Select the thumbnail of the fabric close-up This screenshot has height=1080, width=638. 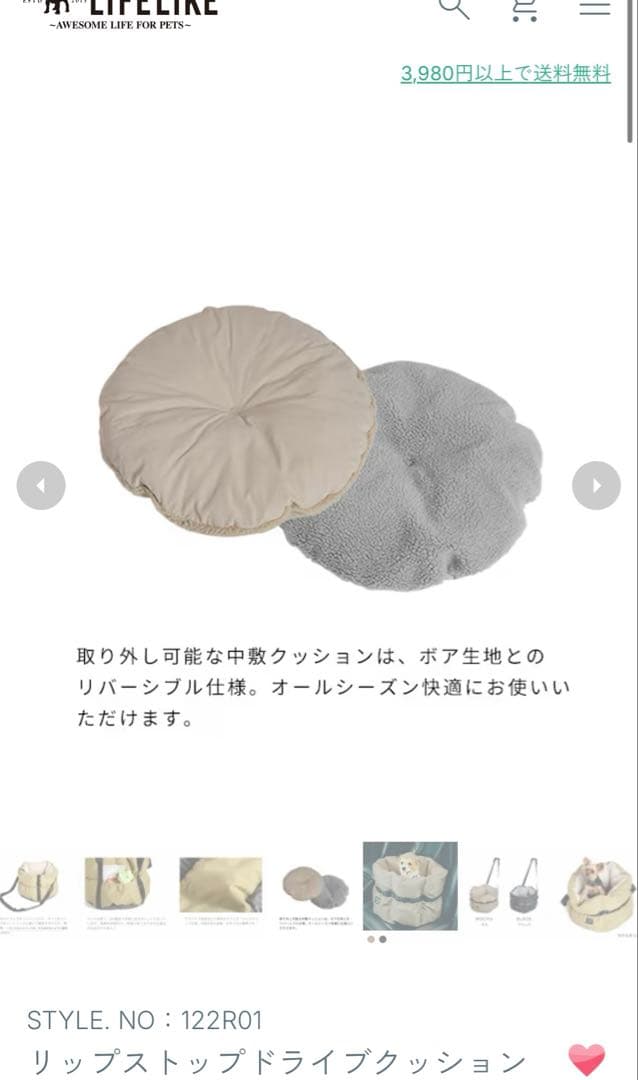(221, 885)
